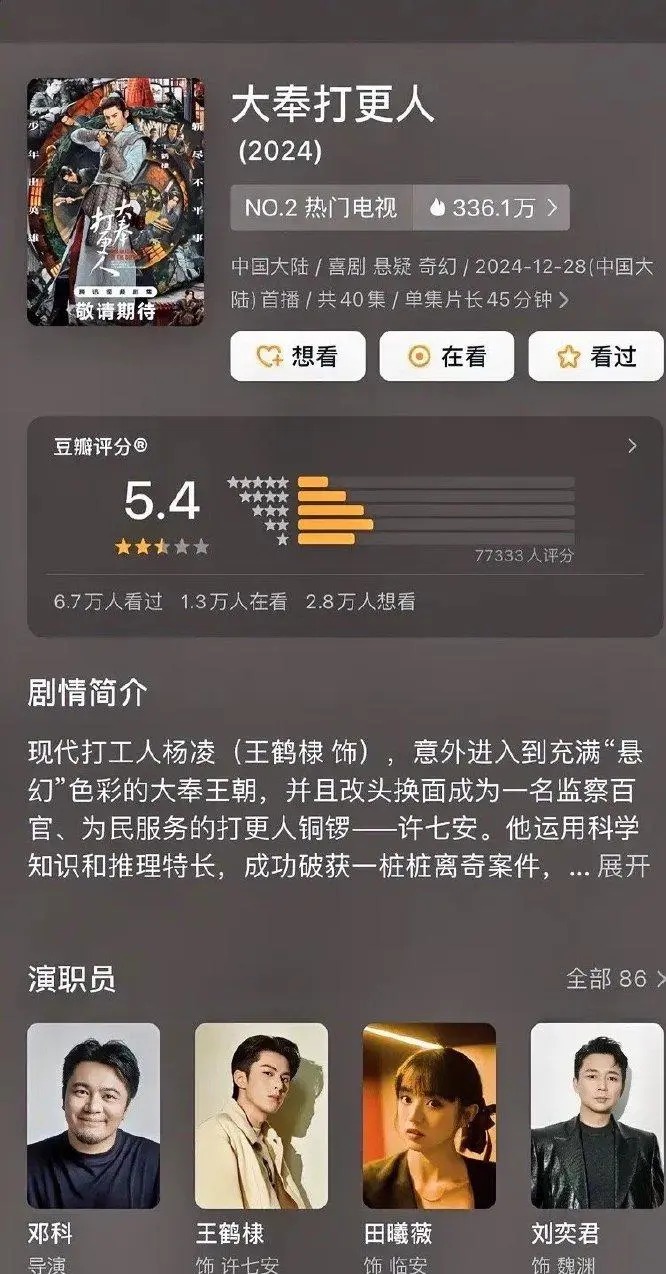
Task: Open actor 王鹤棣's profile
Action: click(x=261, y=1115)
